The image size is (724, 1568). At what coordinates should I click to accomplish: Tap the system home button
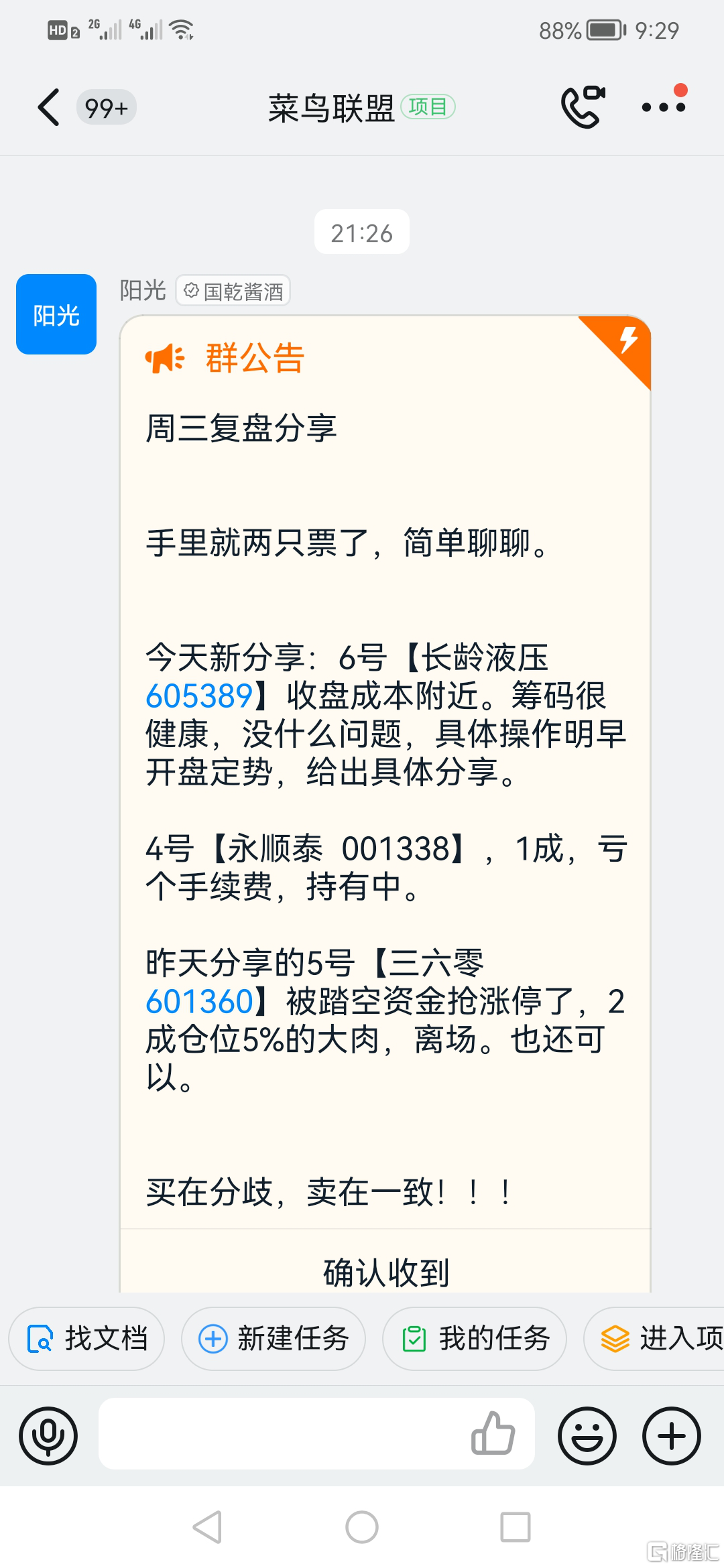point(362,1528)
